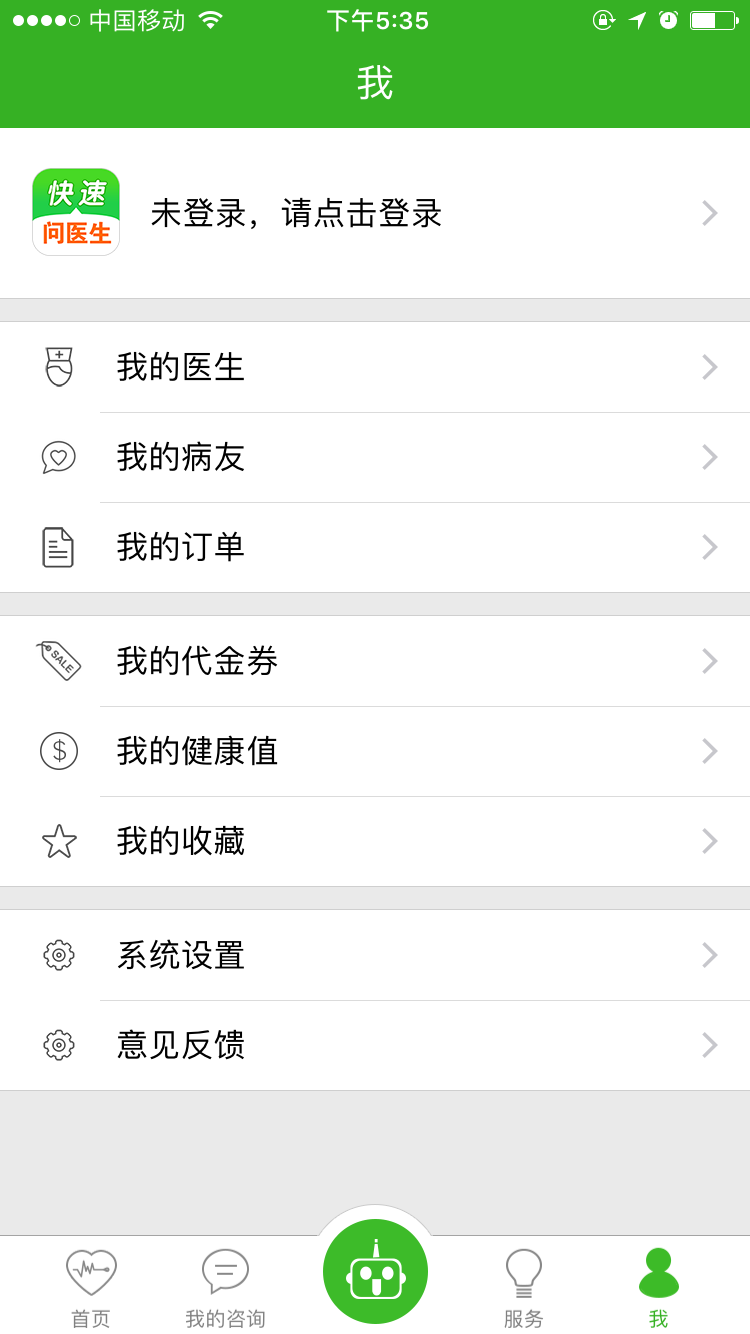The image size is (750, 1334).
Task: Check 我的健康值
Action: [375, 751]
